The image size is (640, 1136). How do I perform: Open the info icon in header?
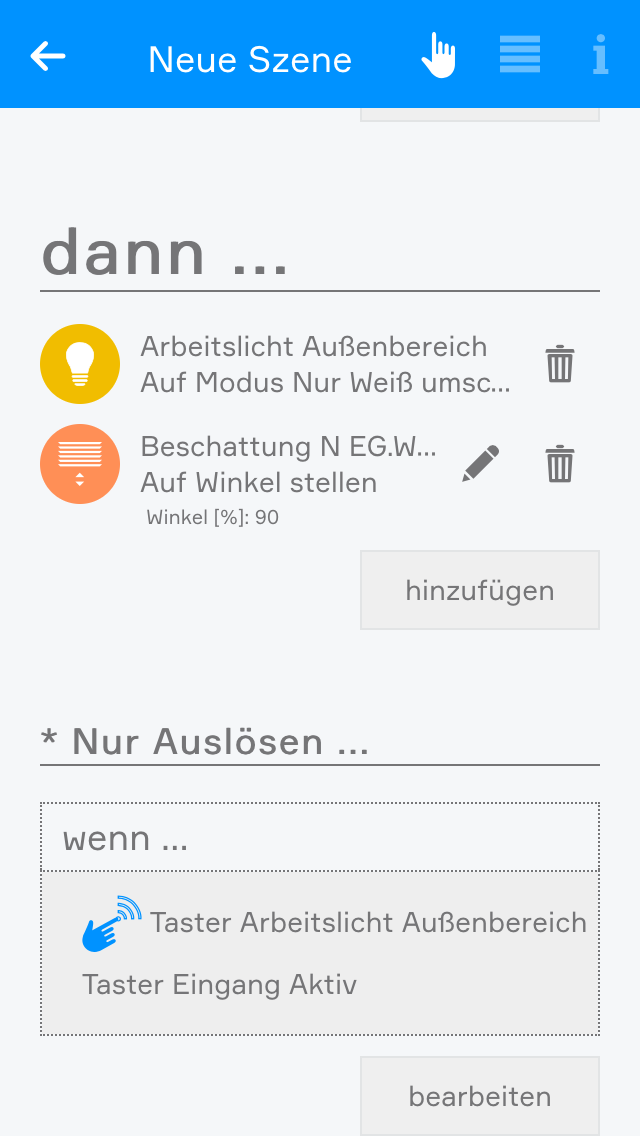point(600,55)
